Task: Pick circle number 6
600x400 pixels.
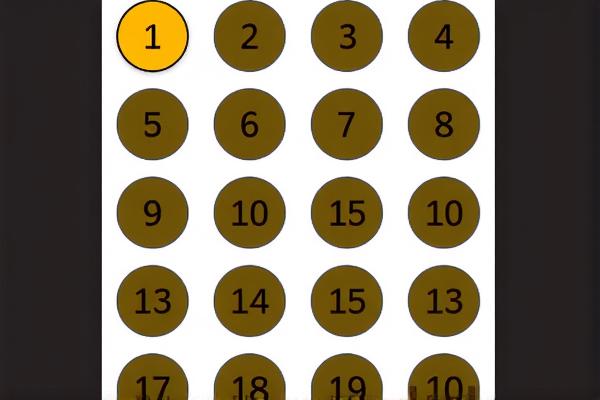Action: point(249,125)
